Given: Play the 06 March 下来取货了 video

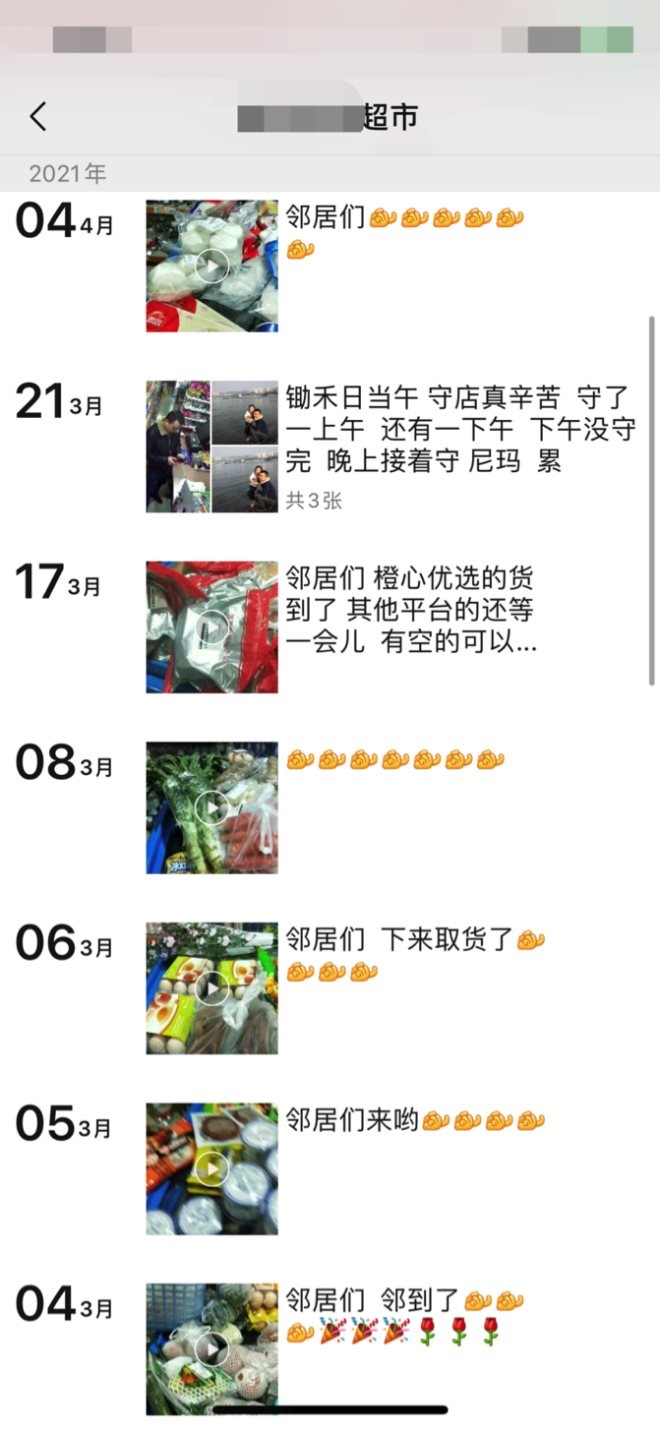Looking at the screenshot, I should [212, 988].
